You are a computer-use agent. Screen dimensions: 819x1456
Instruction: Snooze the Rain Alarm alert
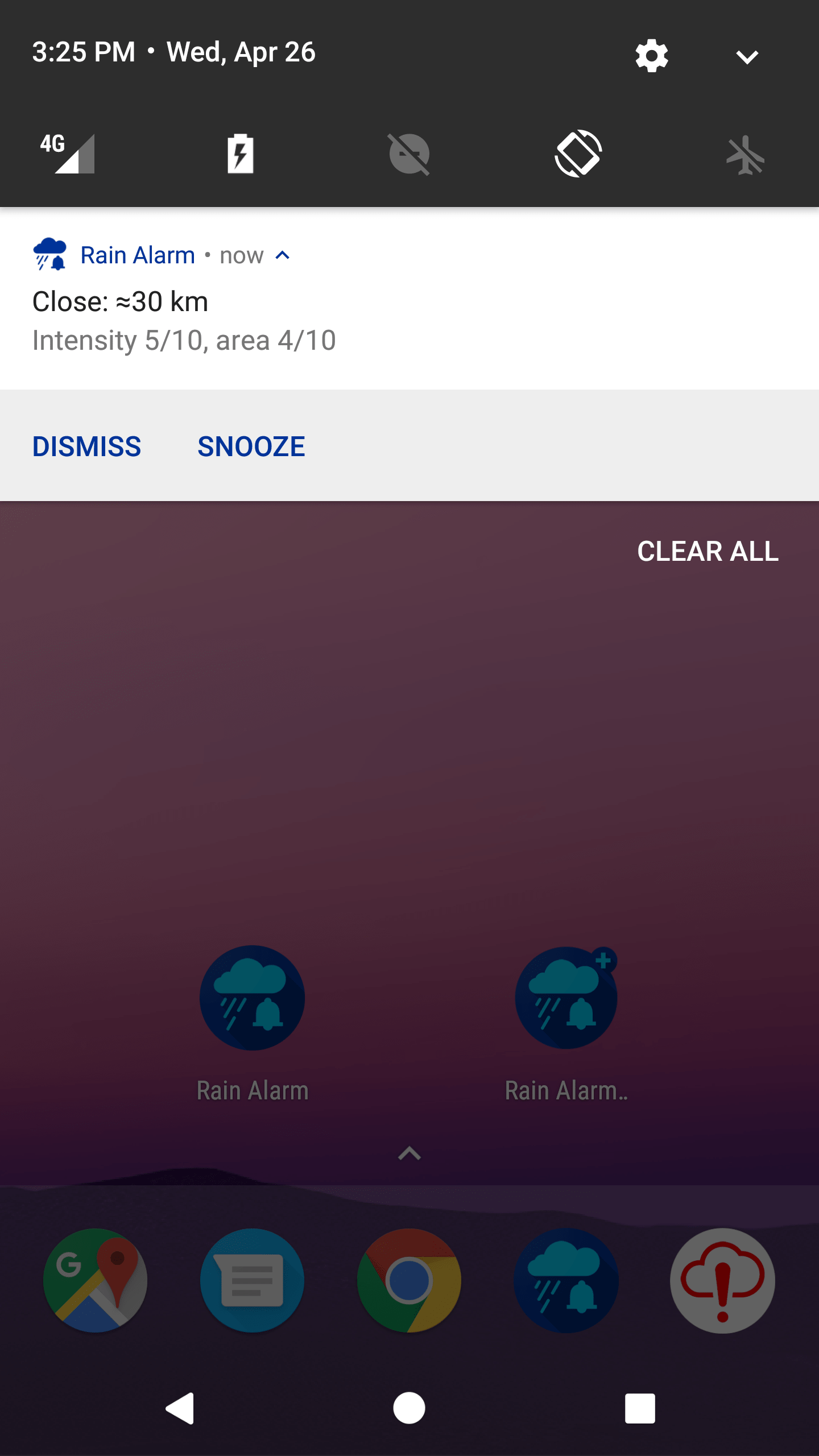coord(251,446)
